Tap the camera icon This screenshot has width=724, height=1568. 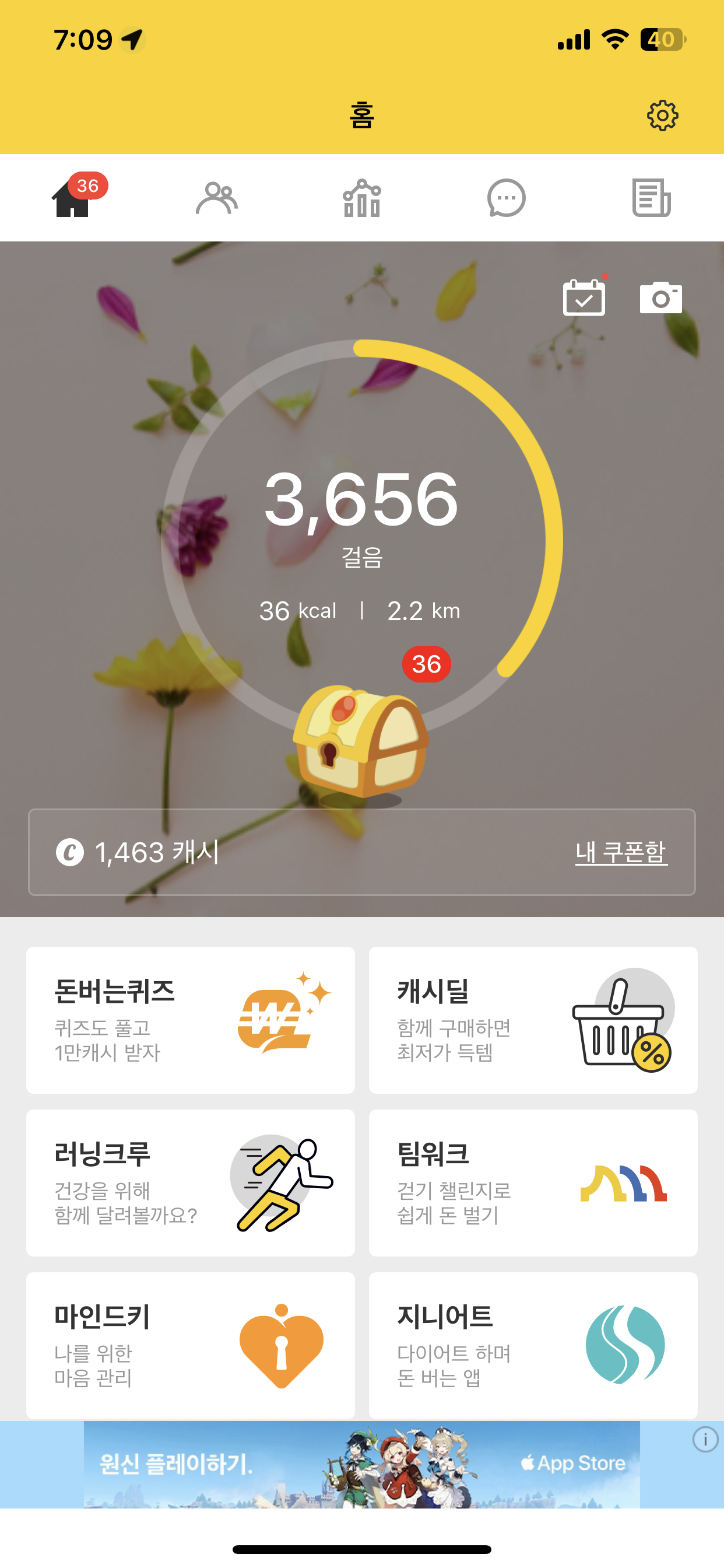click(660, 297)
